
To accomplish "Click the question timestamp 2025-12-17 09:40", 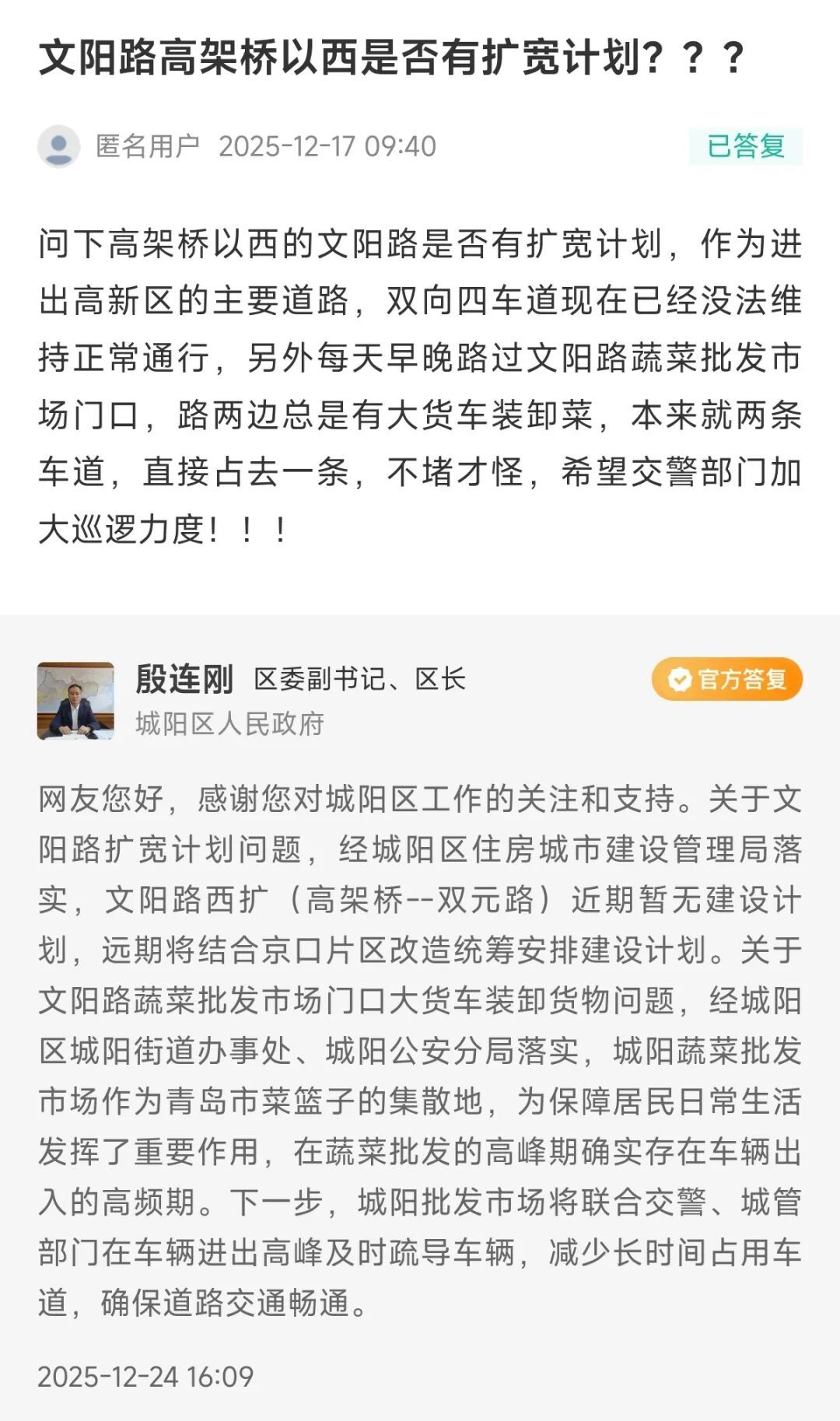I will pos(328,145).
